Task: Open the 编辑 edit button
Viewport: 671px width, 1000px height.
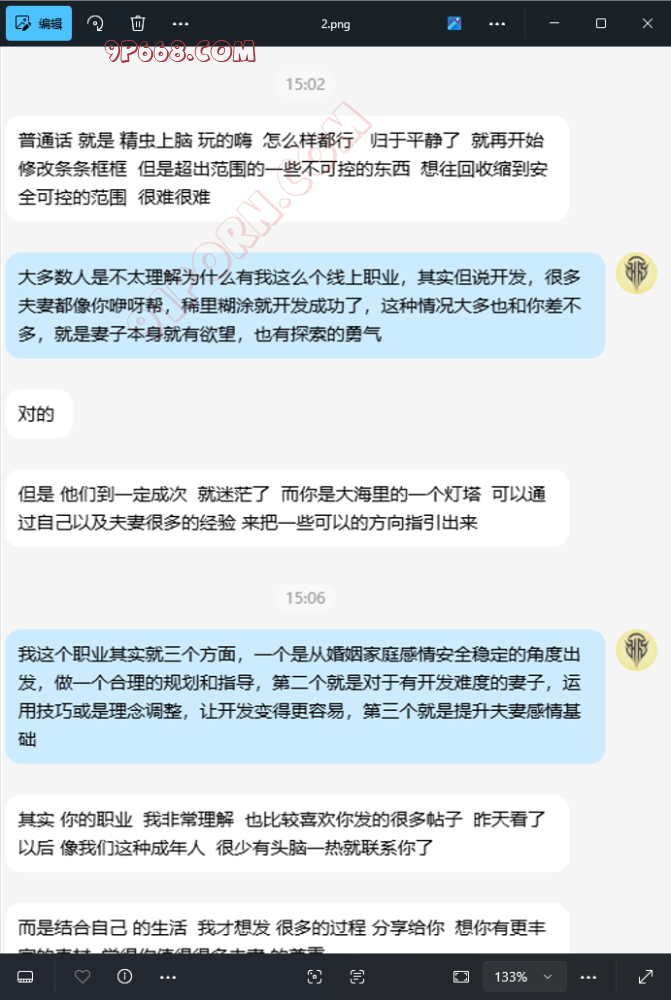Action: [x=39, y=23]
